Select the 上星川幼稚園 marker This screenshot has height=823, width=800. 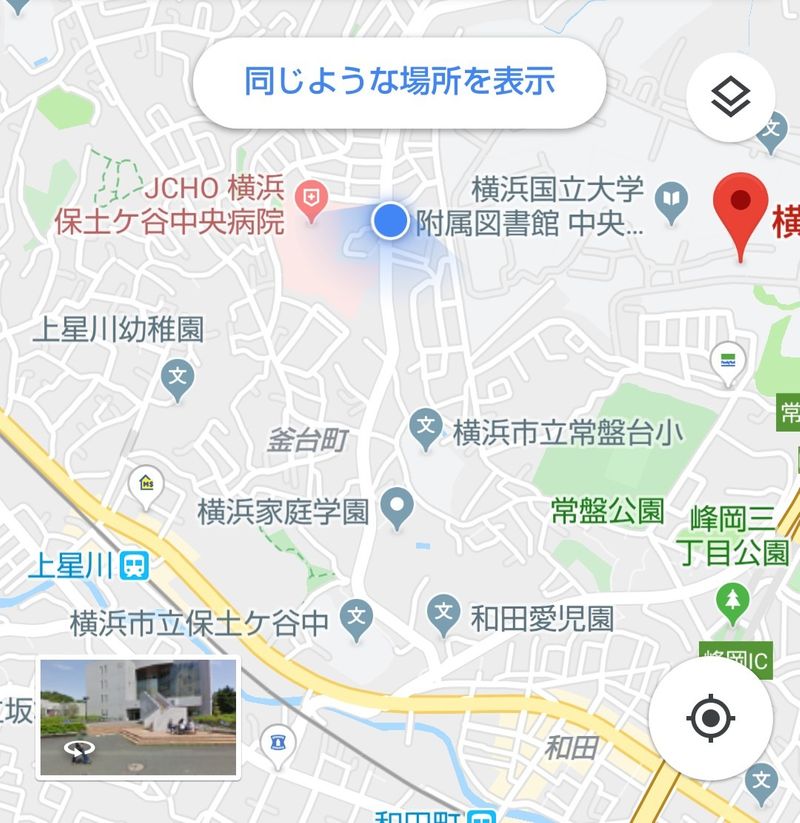coord(178,378)
